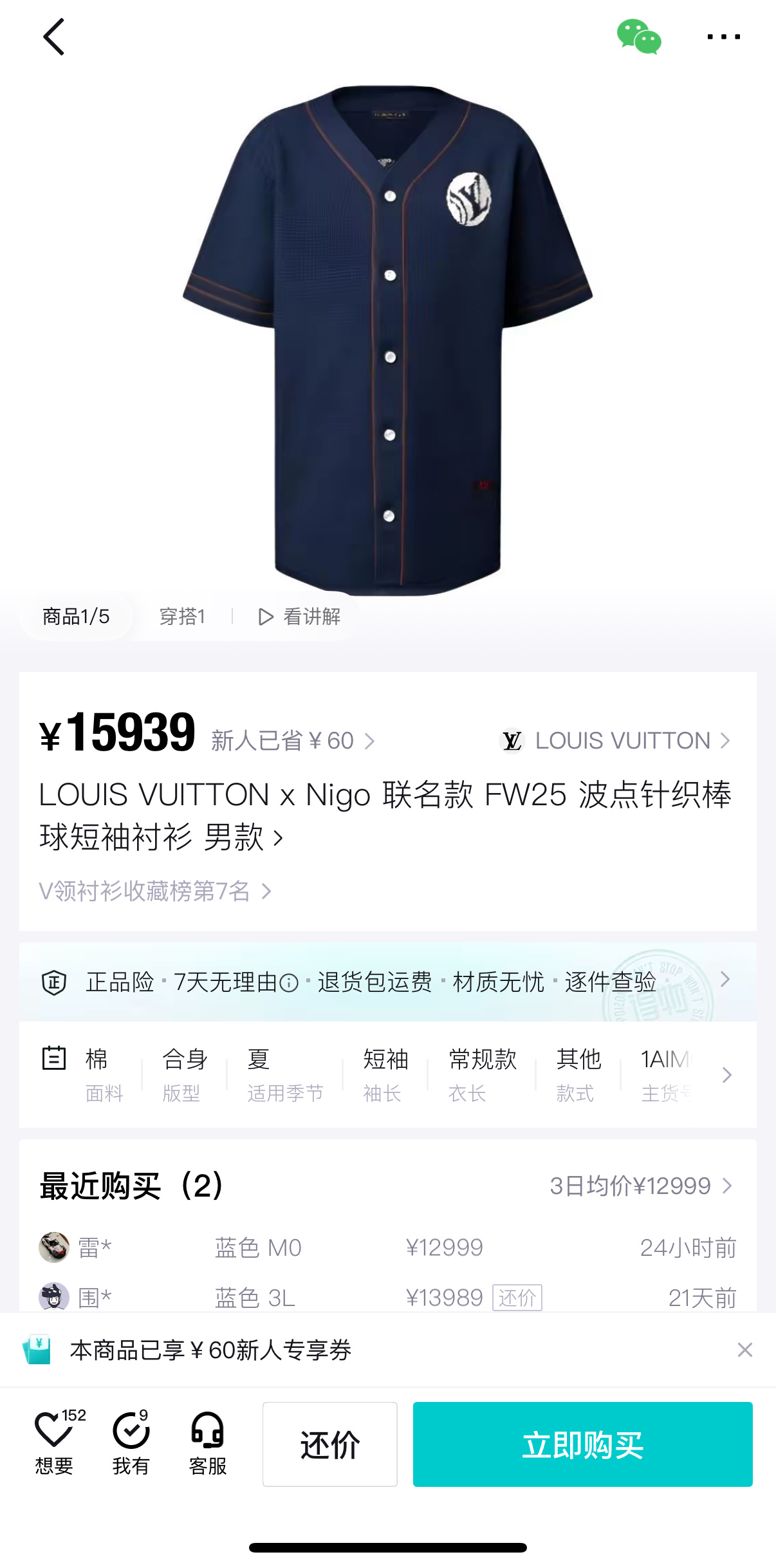Expand the product specifications row
The width and height of the screenshot is (776, 1568).
tap(726, 1075)
